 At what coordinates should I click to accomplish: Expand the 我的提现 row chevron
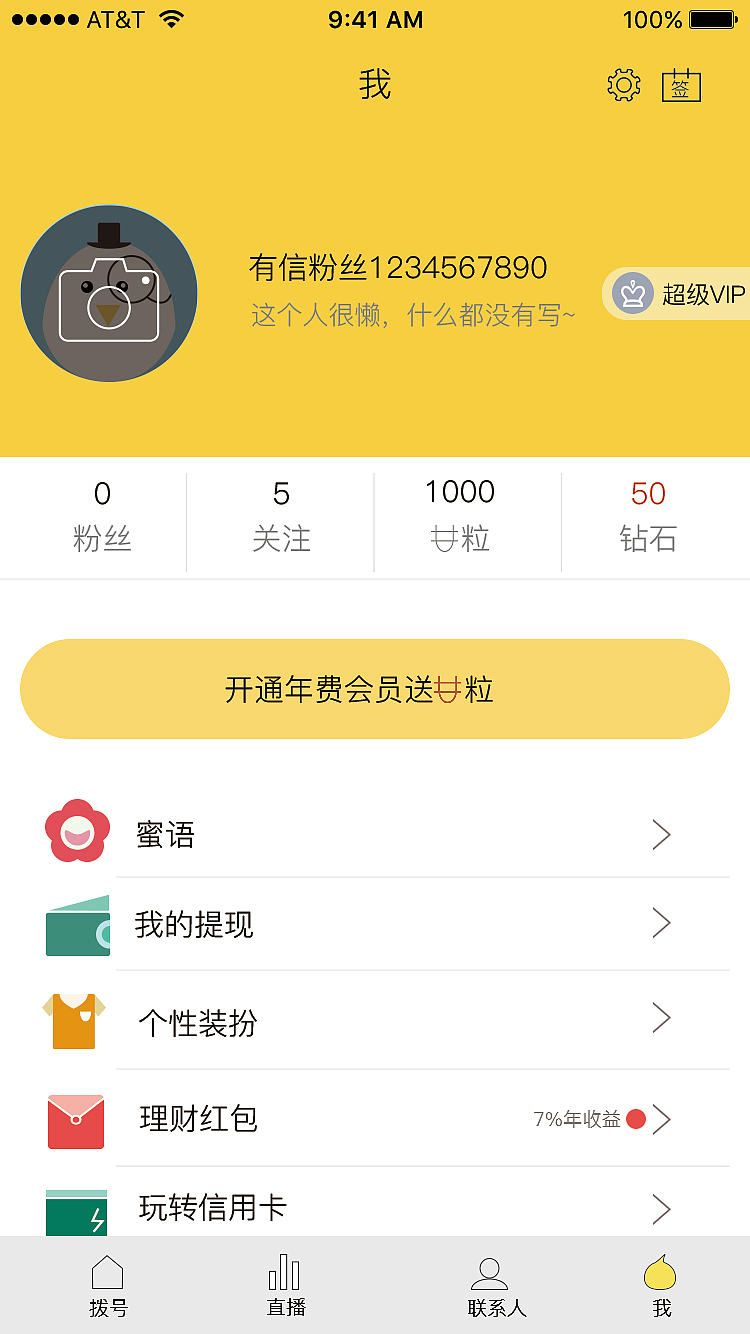tap(661, 924)
